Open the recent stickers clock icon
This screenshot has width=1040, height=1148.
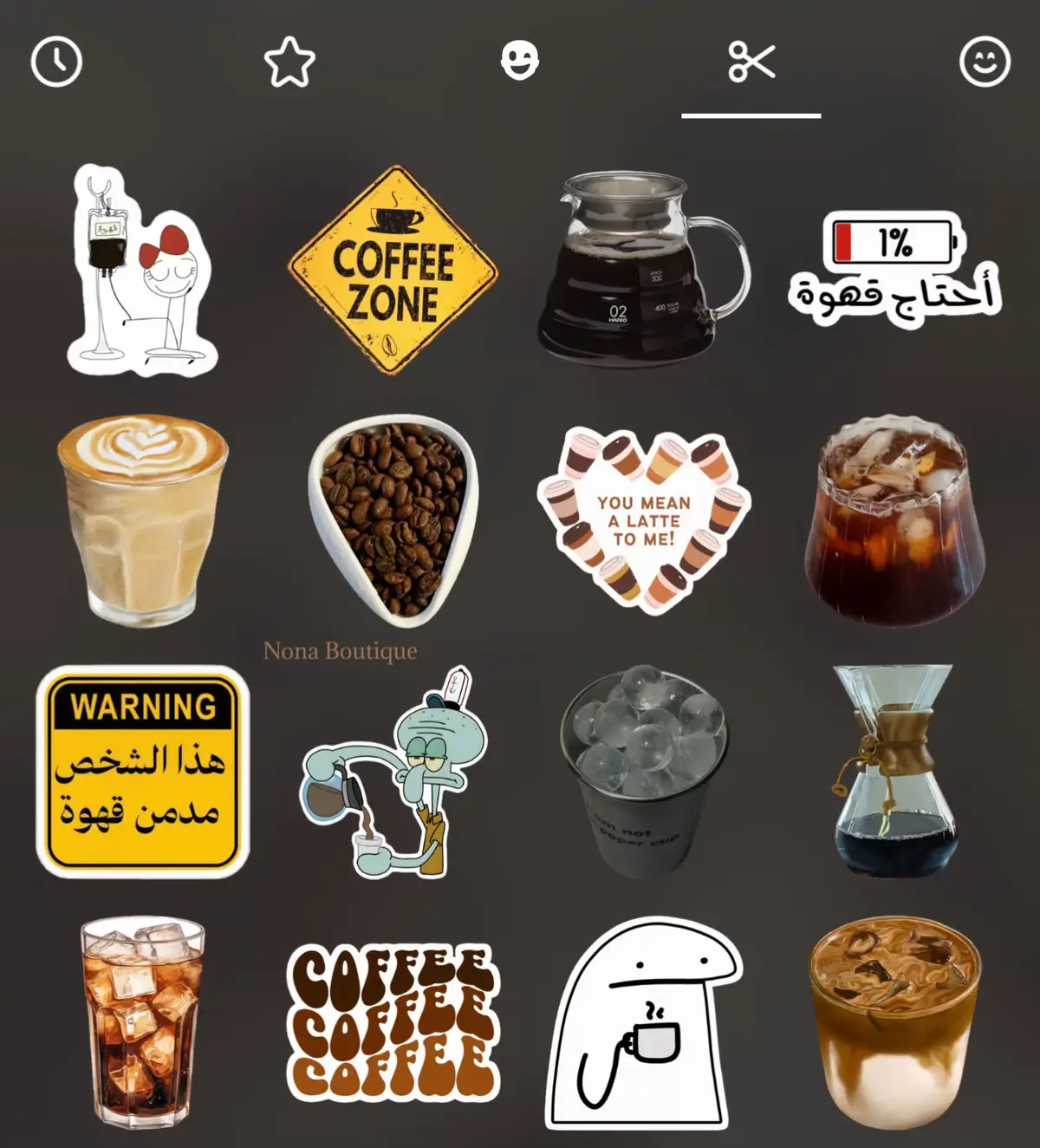pos(56,59)
